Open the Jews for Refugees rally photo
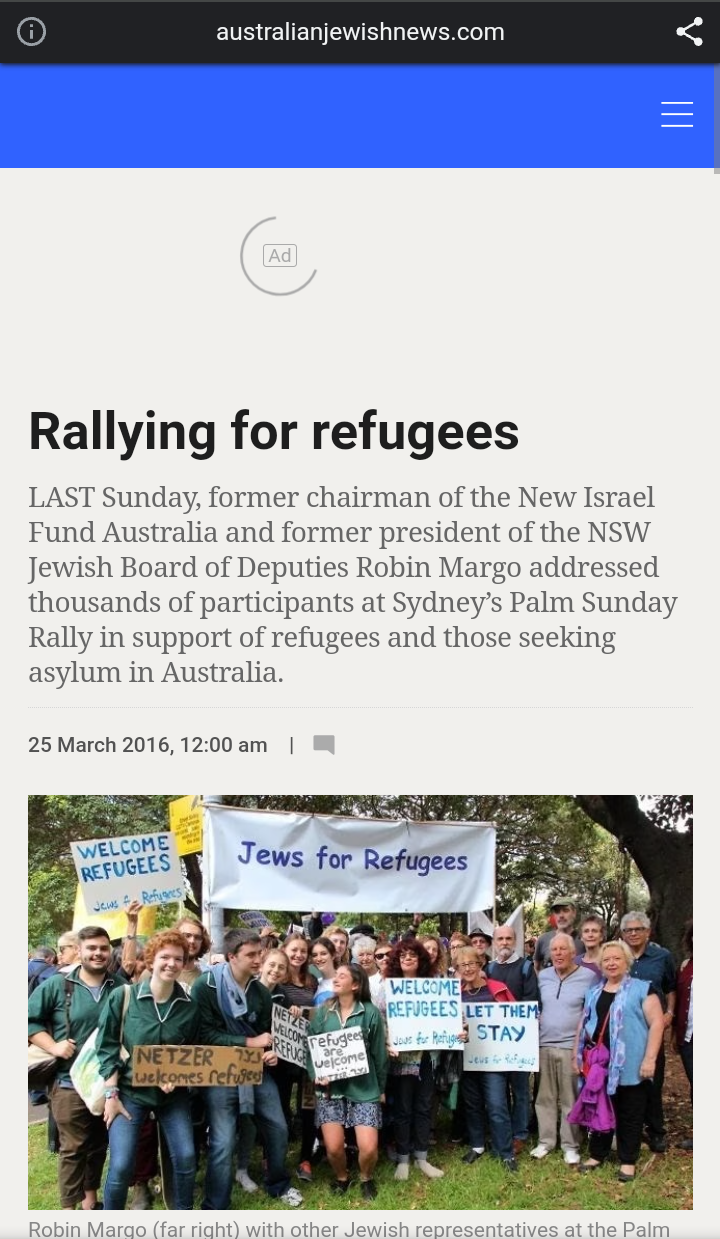Viewport: 720px width, 1239px height. pyautogui.click(x=360, y=1002)
